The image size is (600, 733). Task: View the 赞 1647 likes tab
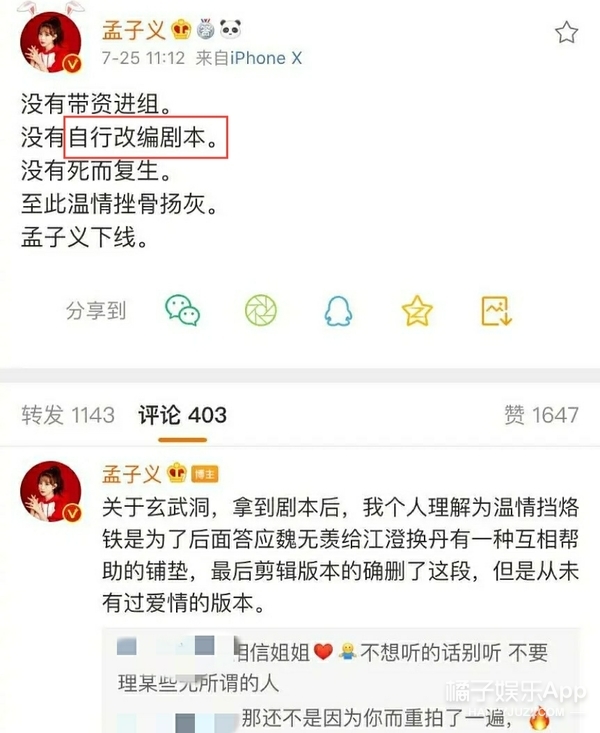point(540,414)
